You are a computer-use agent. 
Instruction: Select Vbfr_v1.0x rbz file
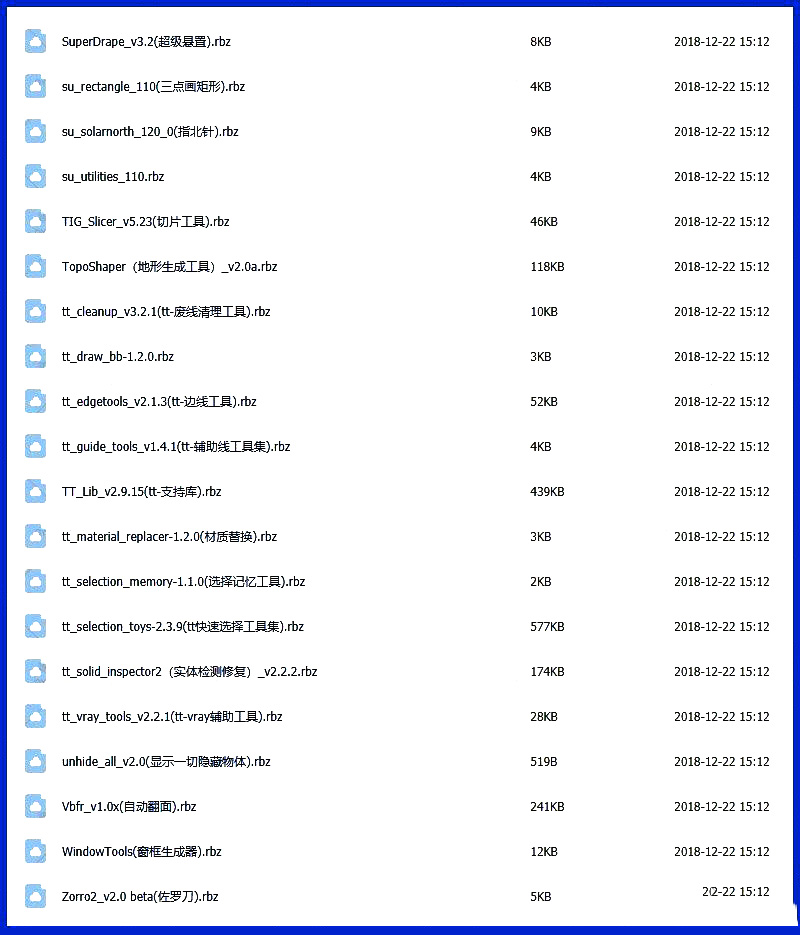click(129, 807)
